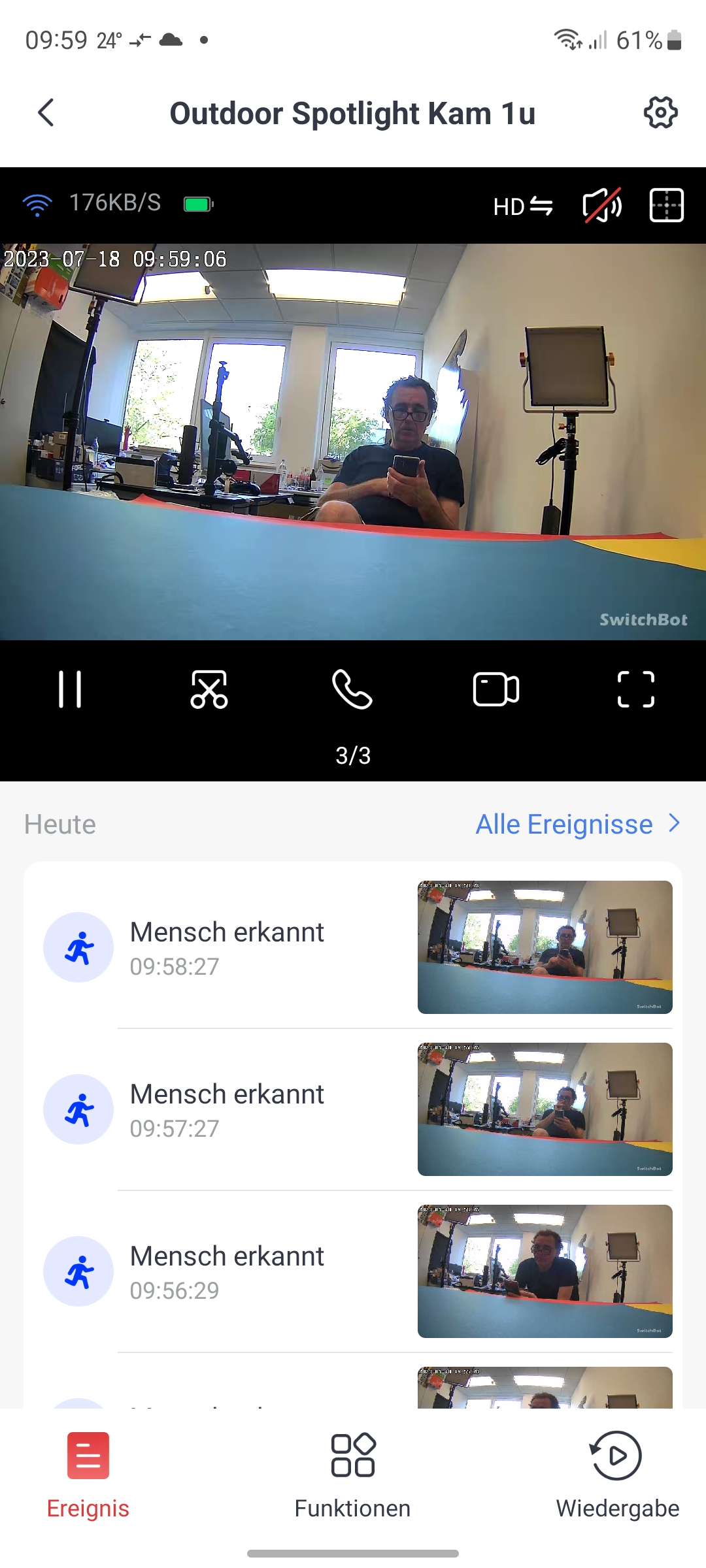
Task: Open the multi-view grid layout
Action: coord(666,206)
